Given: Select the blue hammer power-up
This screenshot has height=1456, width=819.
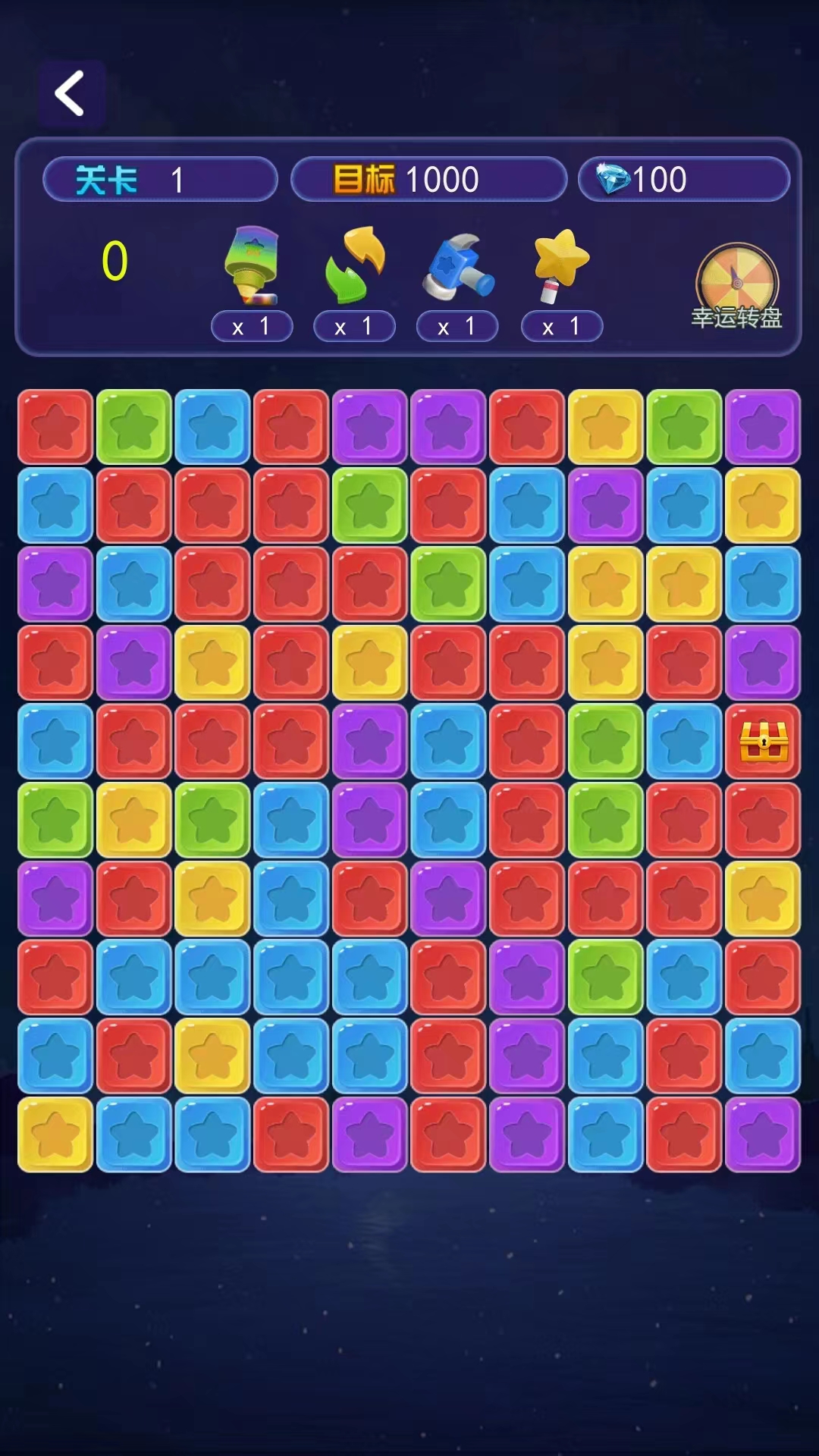Looking at the screenshot, I should coord(457,267).
